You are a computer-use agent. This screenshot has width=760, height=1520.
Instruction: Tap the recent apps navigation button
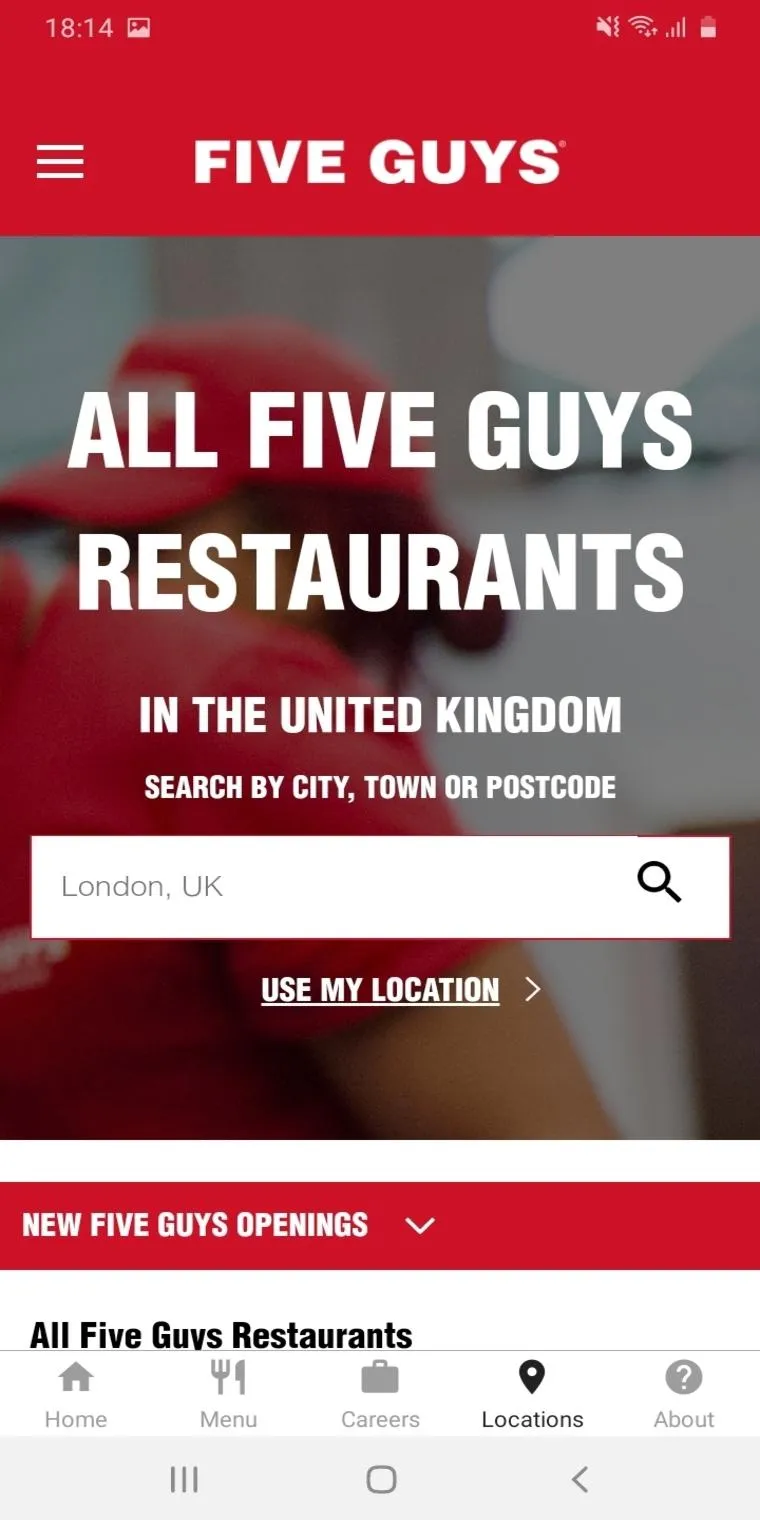point(184,1479)
